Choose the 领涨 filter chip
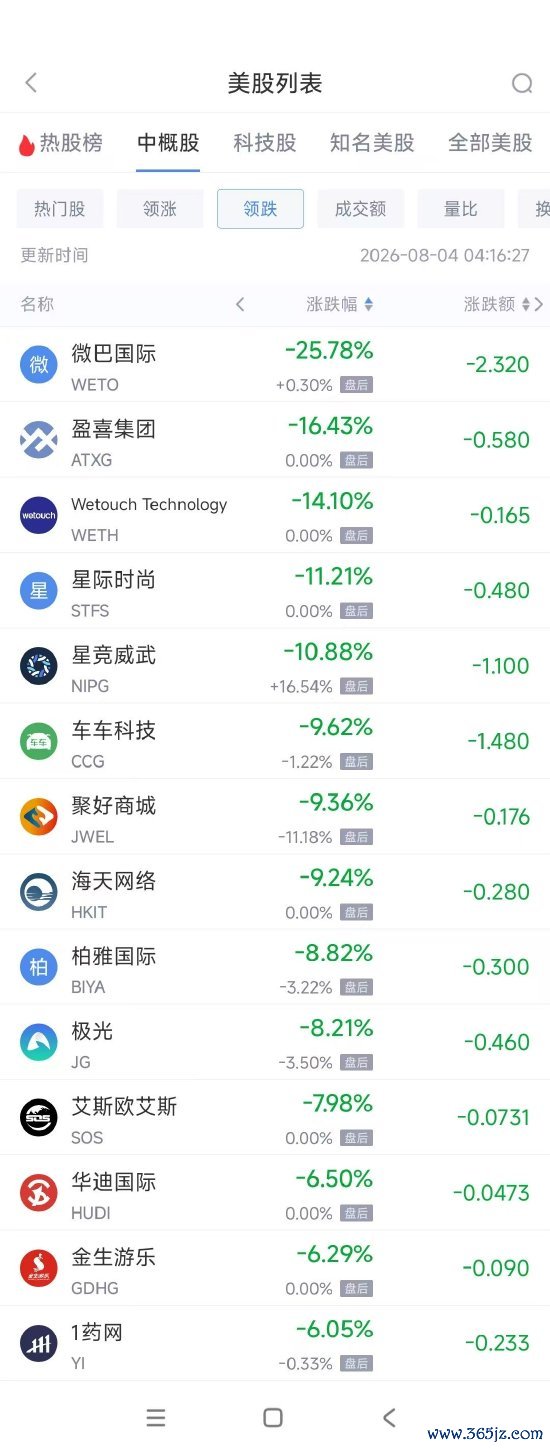 tap(160, 209)
